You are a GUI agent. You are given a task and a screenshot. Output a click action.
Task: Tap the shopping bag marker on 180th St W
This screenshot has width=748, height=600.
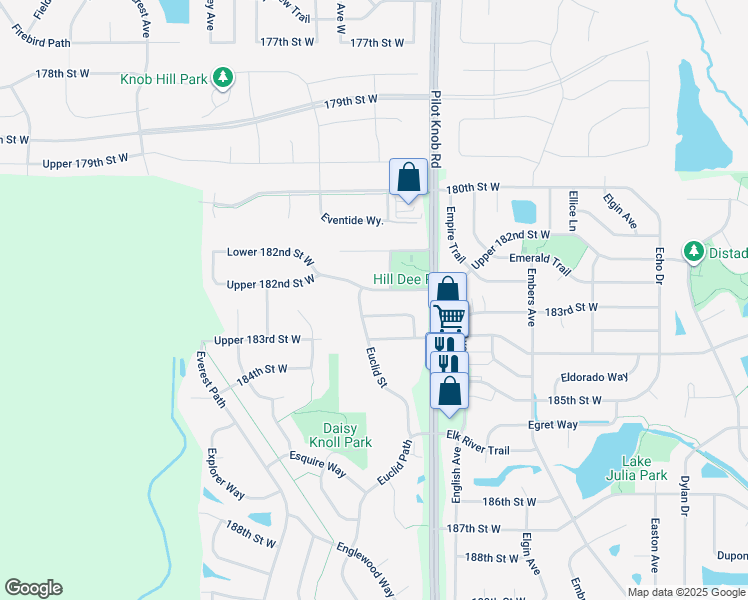[408, 178]
